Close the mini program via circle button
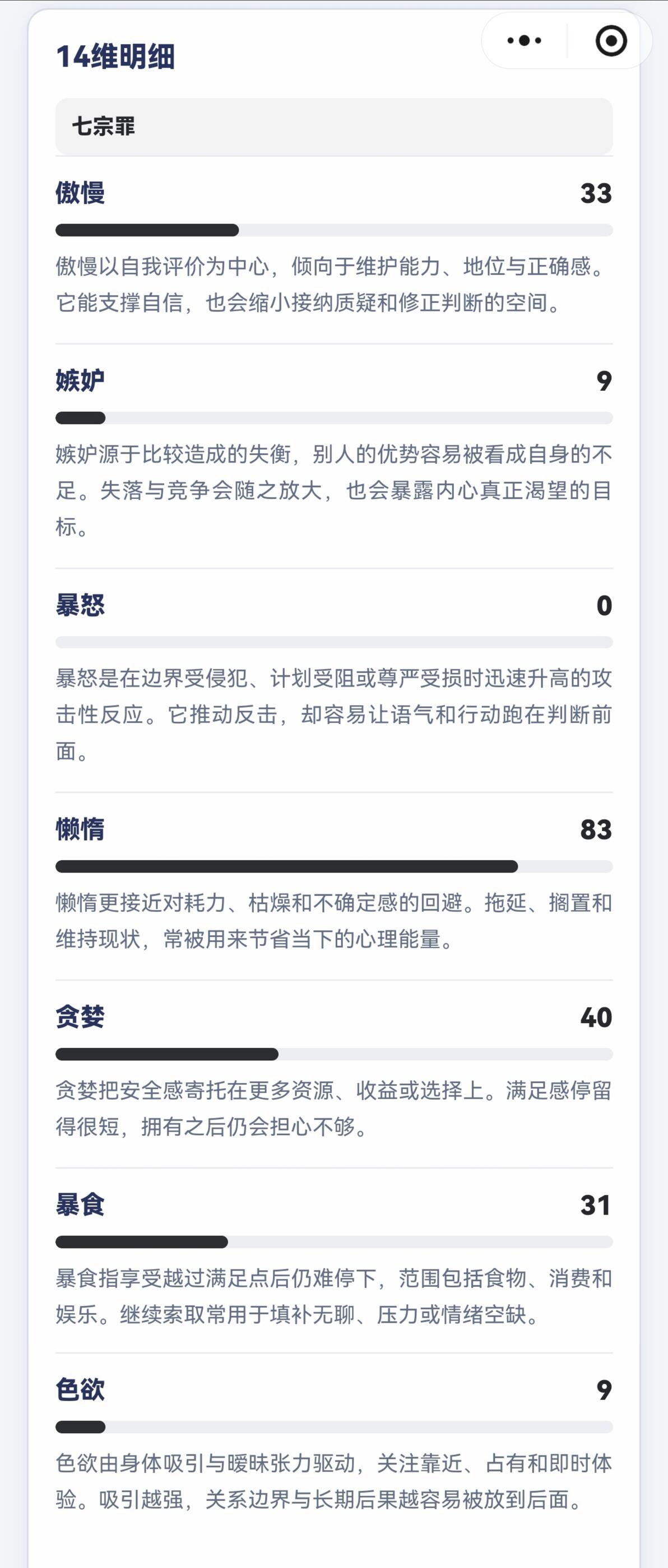The height and width of the screenshot is (1568, 668). click(611, 41)
